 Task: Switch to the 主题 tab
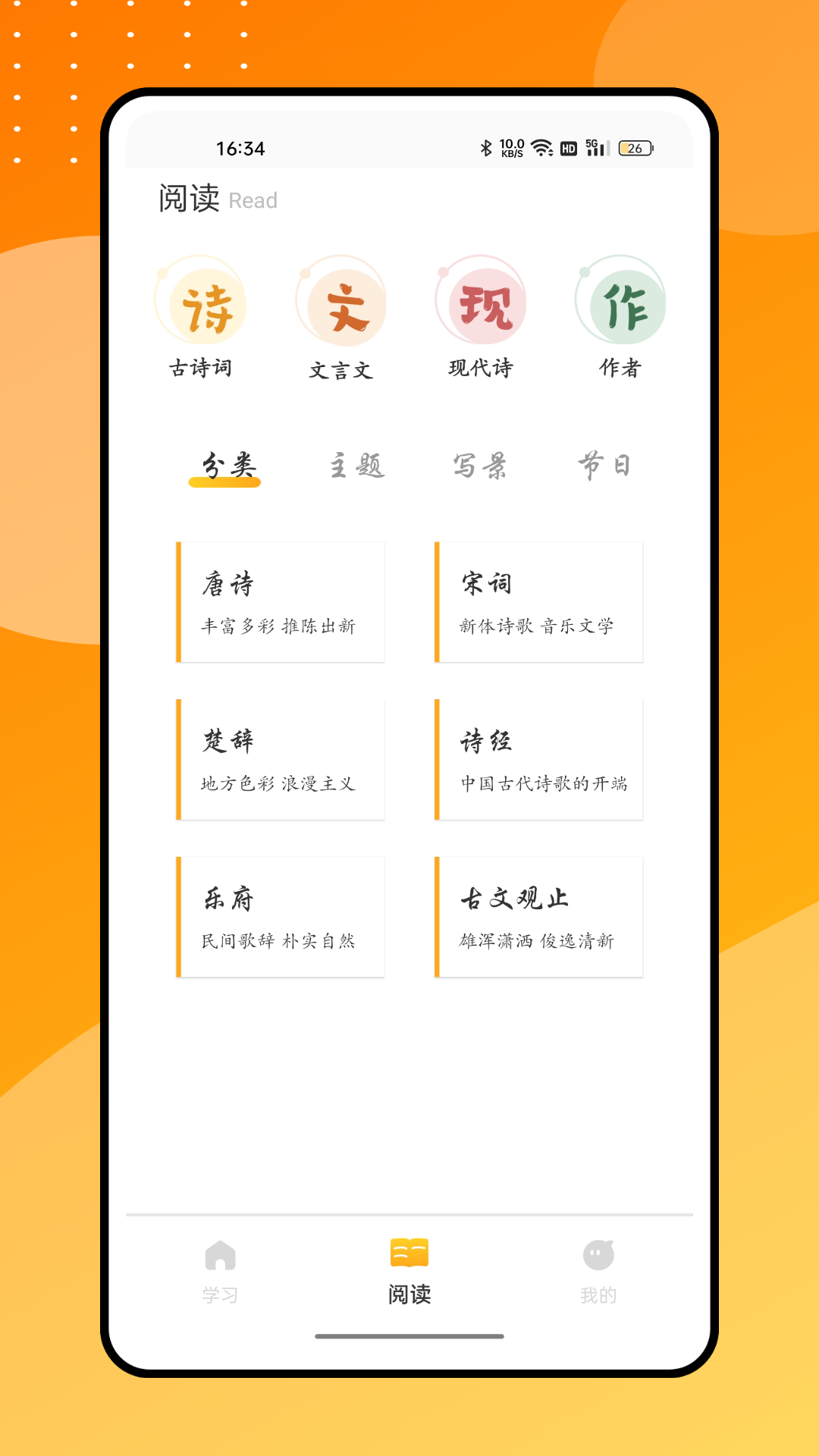357,466
